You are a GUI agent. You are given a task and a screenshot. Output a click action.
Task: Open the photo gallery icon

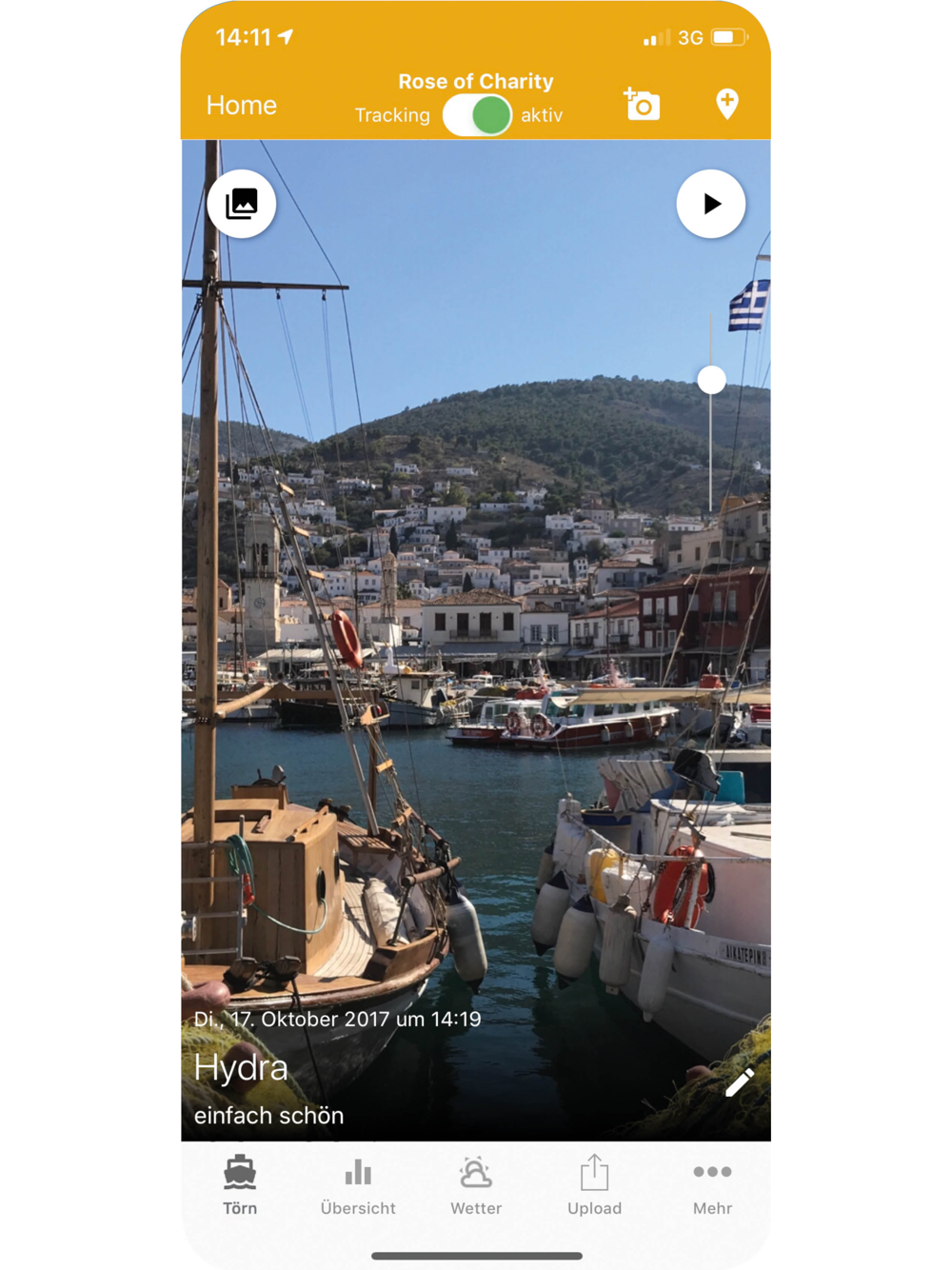242,204
